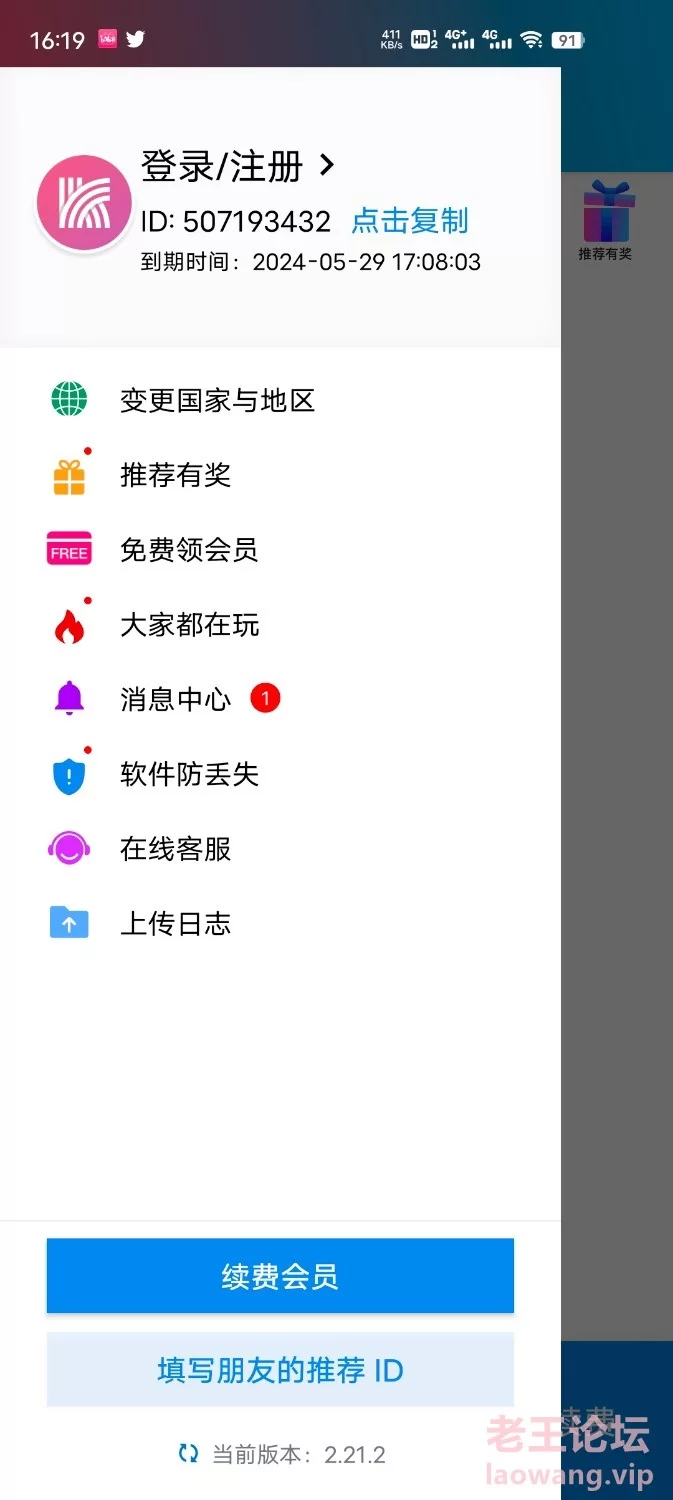673x1500 pixels.
Task: Tap 填写朋友的推荐 ID button
Action: [x=280, y=1370]
